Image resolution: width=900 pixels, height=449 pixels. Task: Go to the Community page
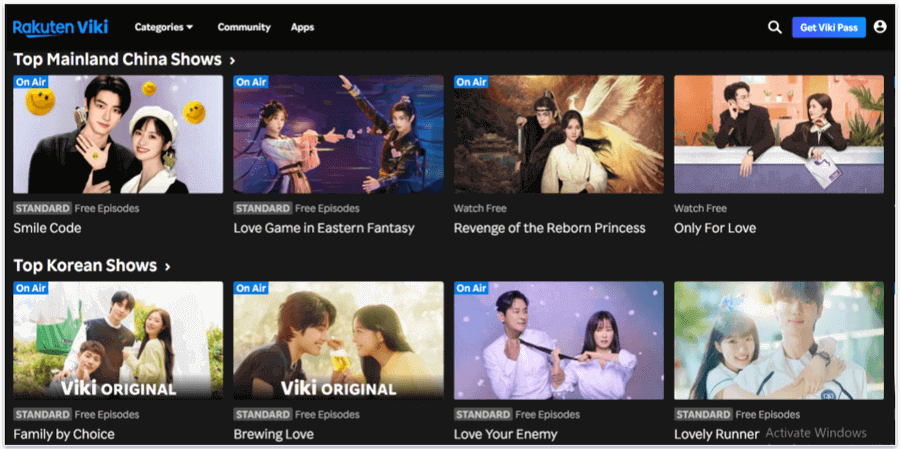244,27
